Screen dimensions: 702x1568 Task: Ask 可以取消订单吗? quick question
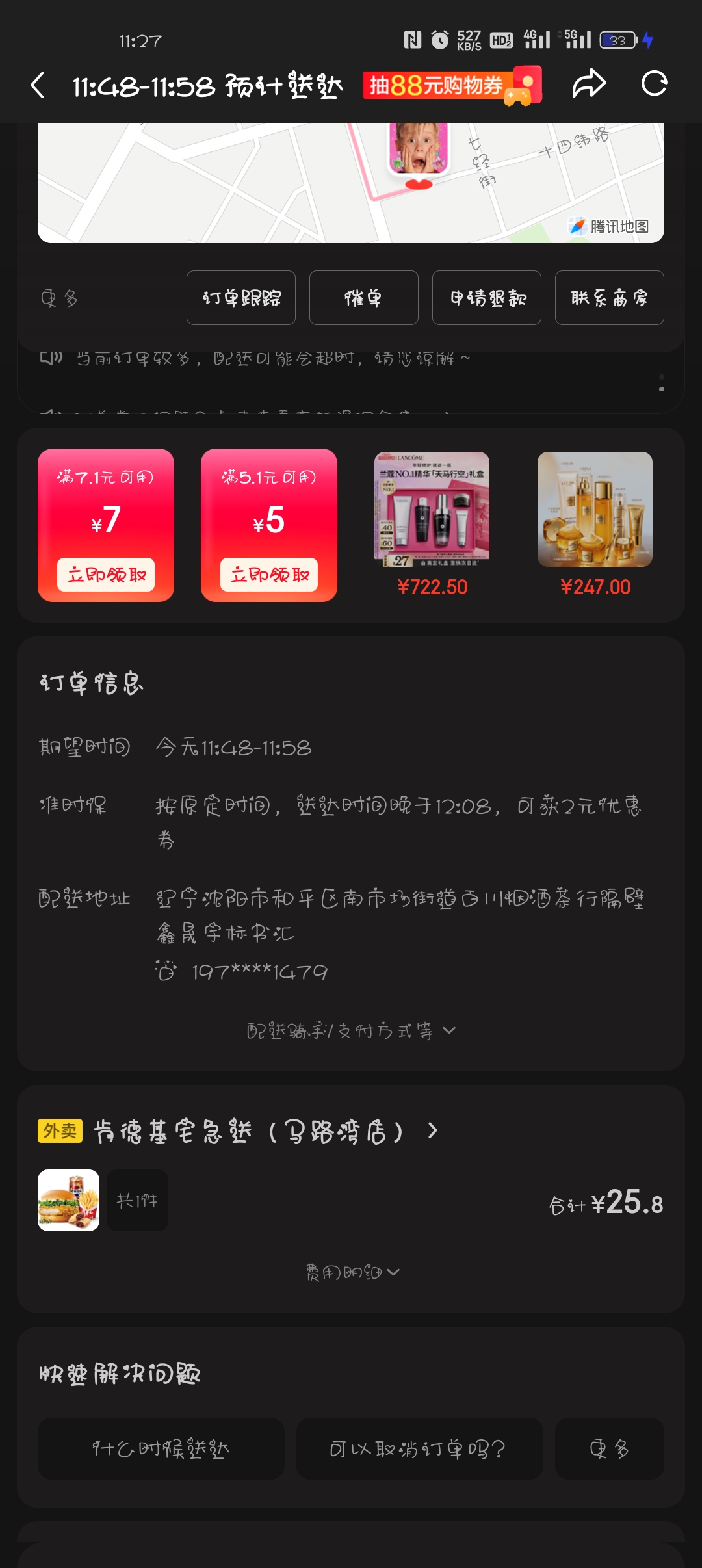(x=419, y=1448)
